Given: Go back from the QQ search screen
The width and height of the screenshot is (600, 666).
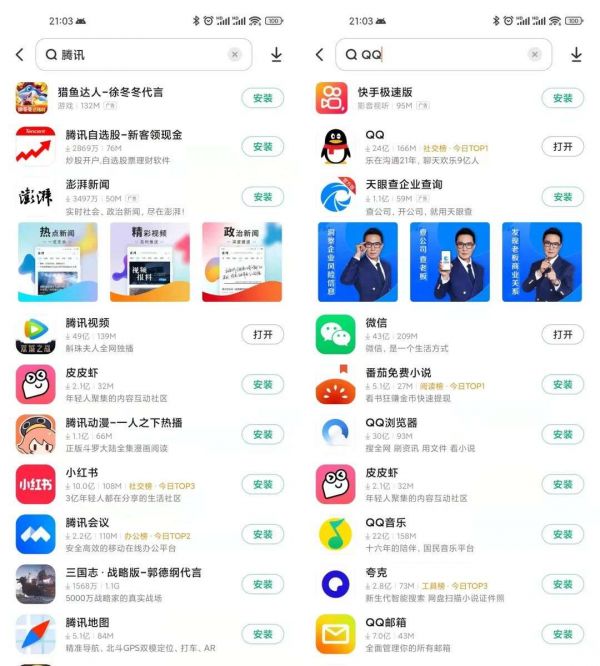Looking at the screenshot, I should [320, 54].
